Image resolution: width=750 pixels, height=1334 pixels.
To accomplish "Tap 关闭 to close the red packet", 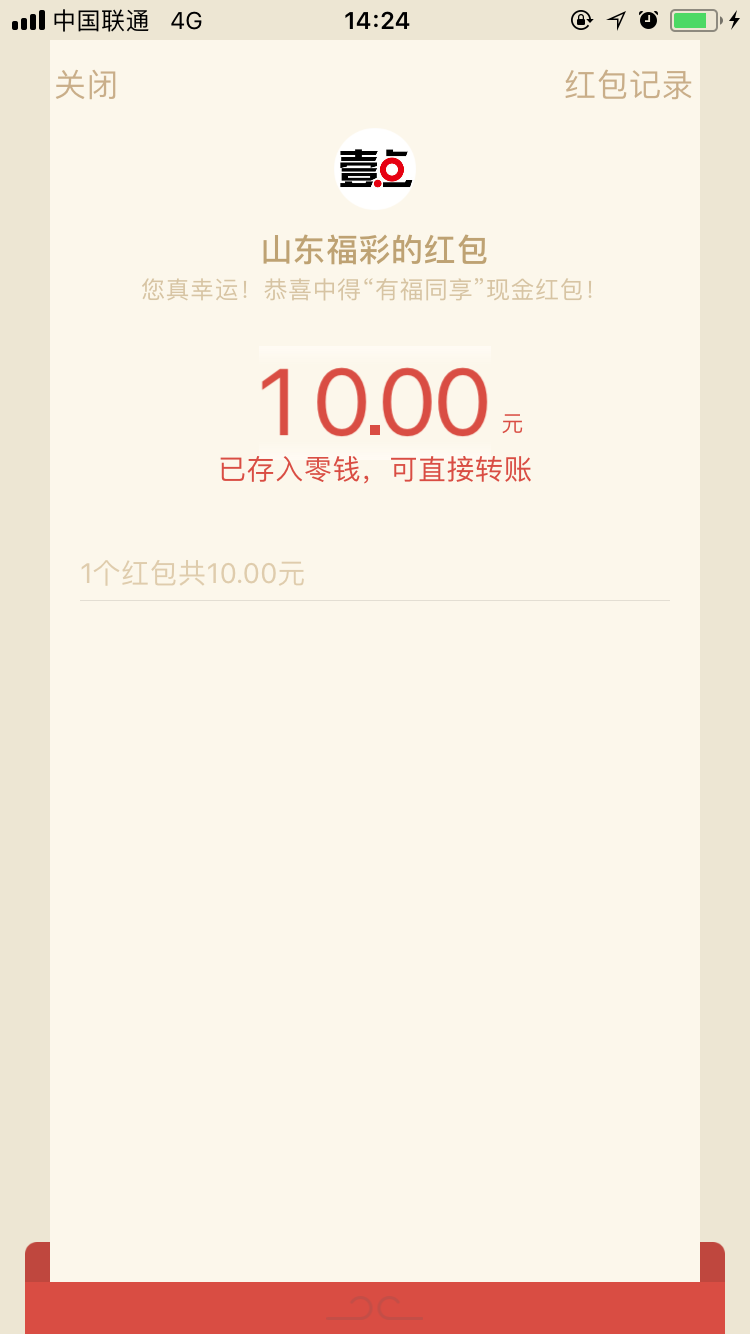I will (86, 85).
